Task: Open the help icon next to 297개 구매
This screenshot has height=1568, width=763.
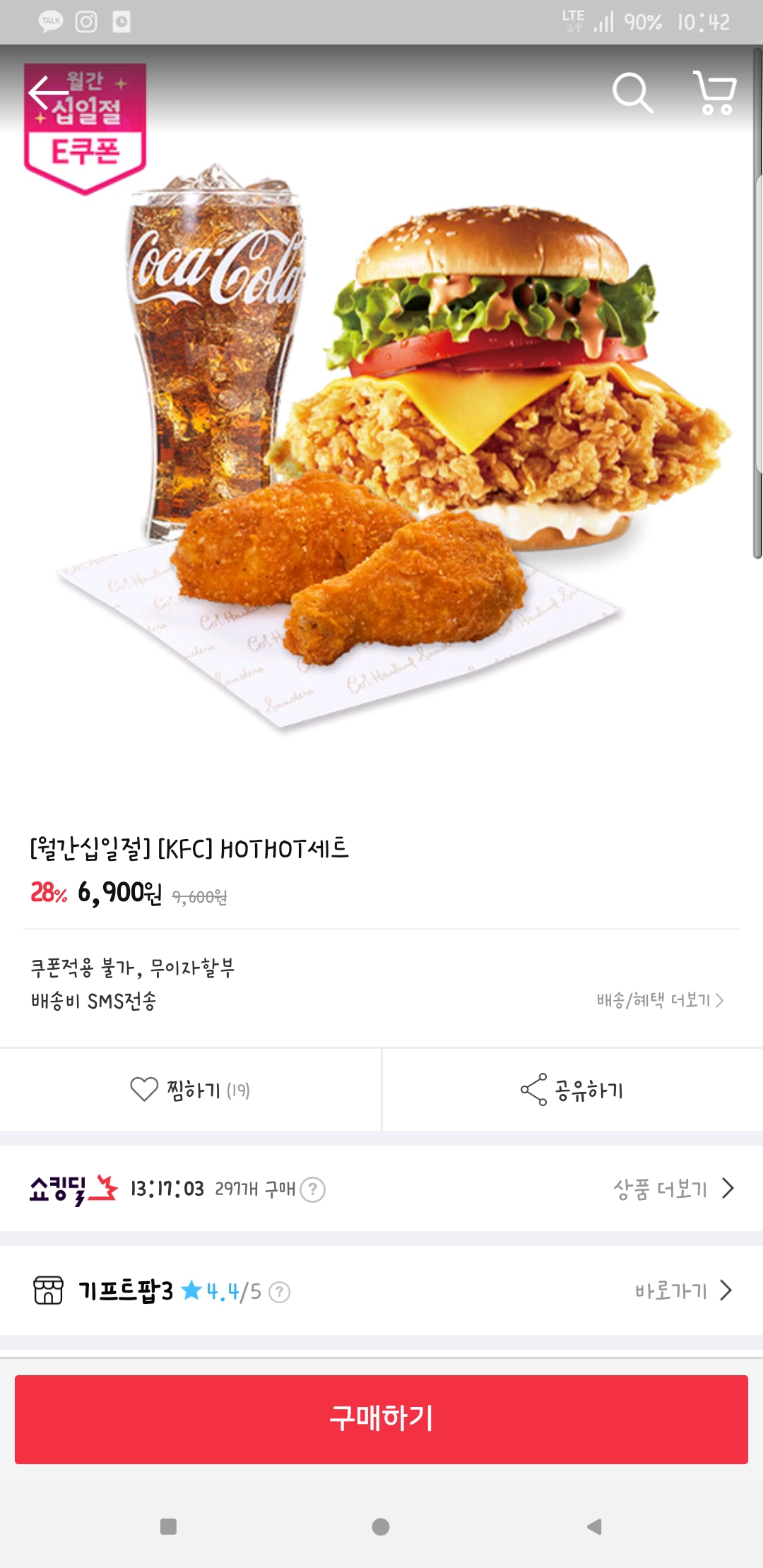Action: point(313,1189)
